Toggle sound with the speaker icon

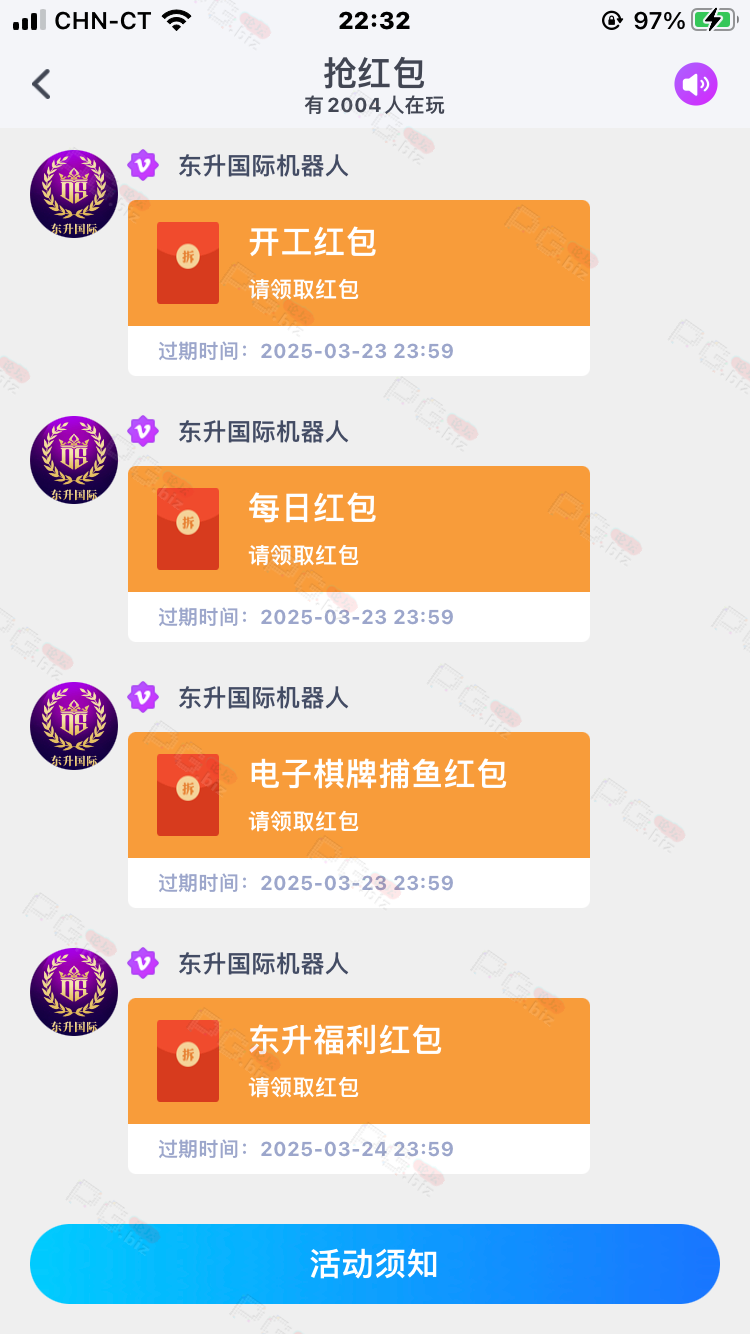pyautogui.click(x=696, y=84)
